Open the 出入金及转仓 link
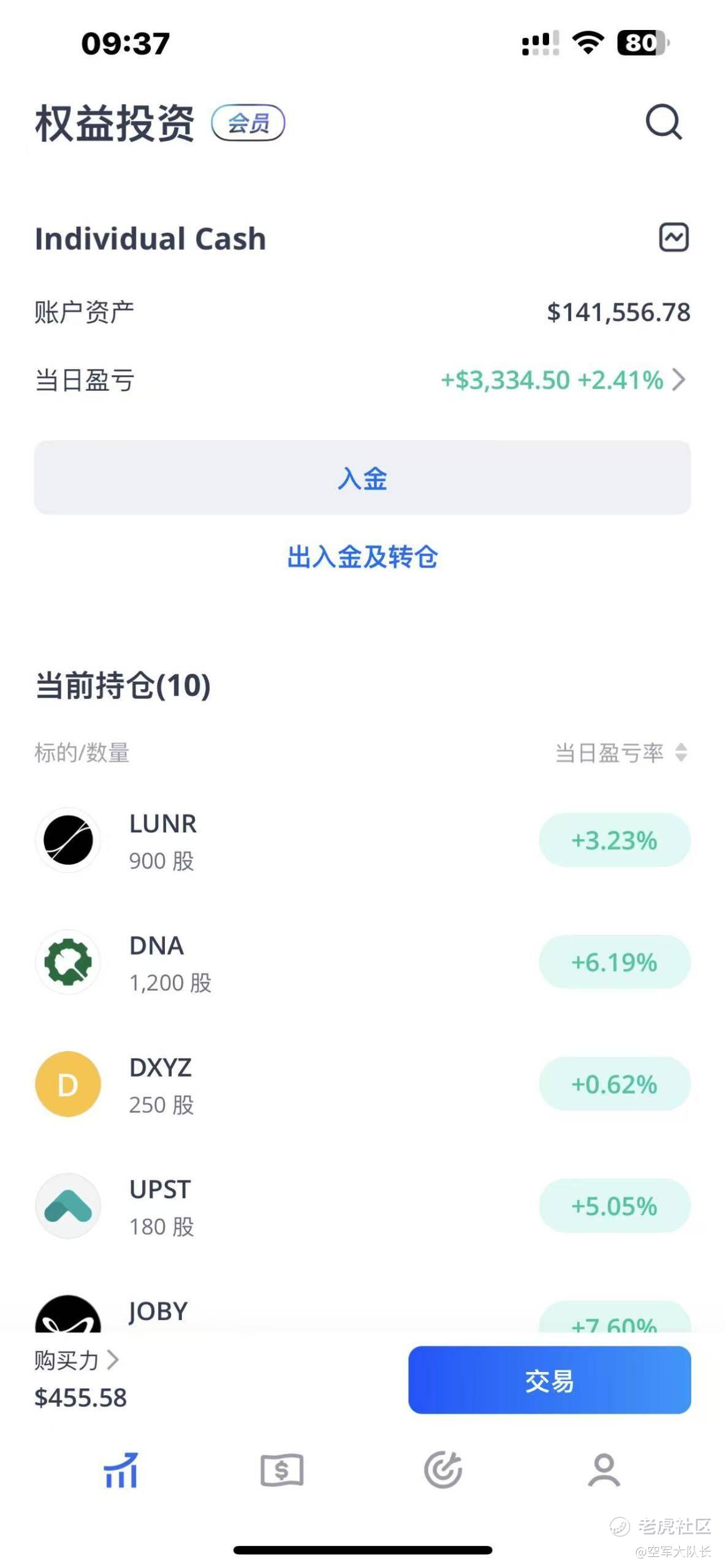Screen dimensions: 725x1568 pos(362,557)
